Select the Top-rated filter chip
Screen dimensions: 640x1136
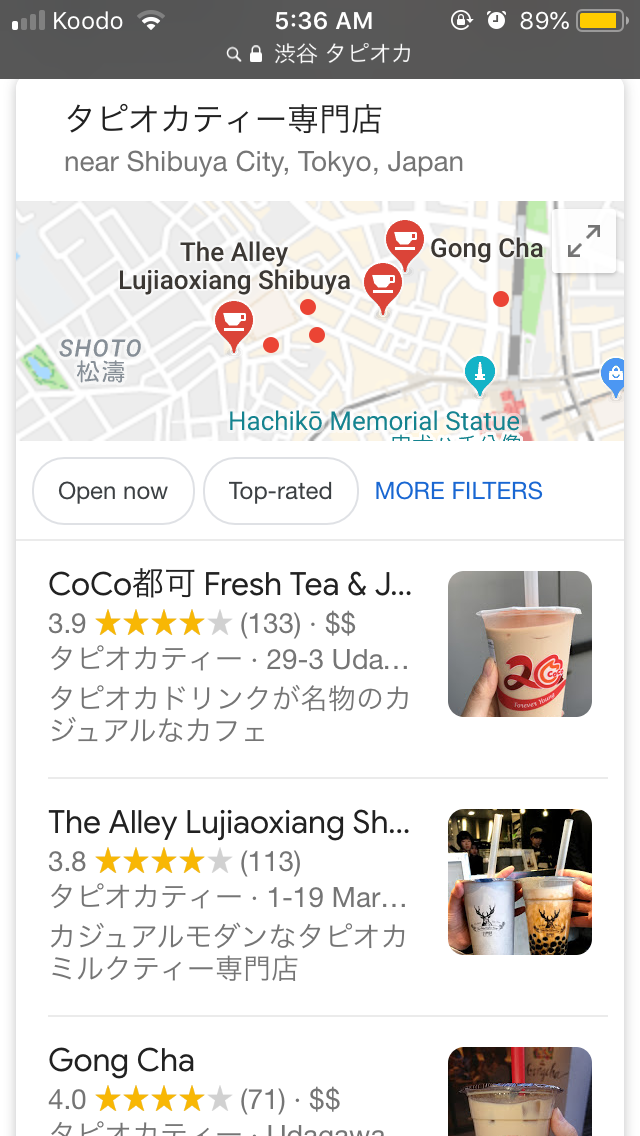coord(280,490)
